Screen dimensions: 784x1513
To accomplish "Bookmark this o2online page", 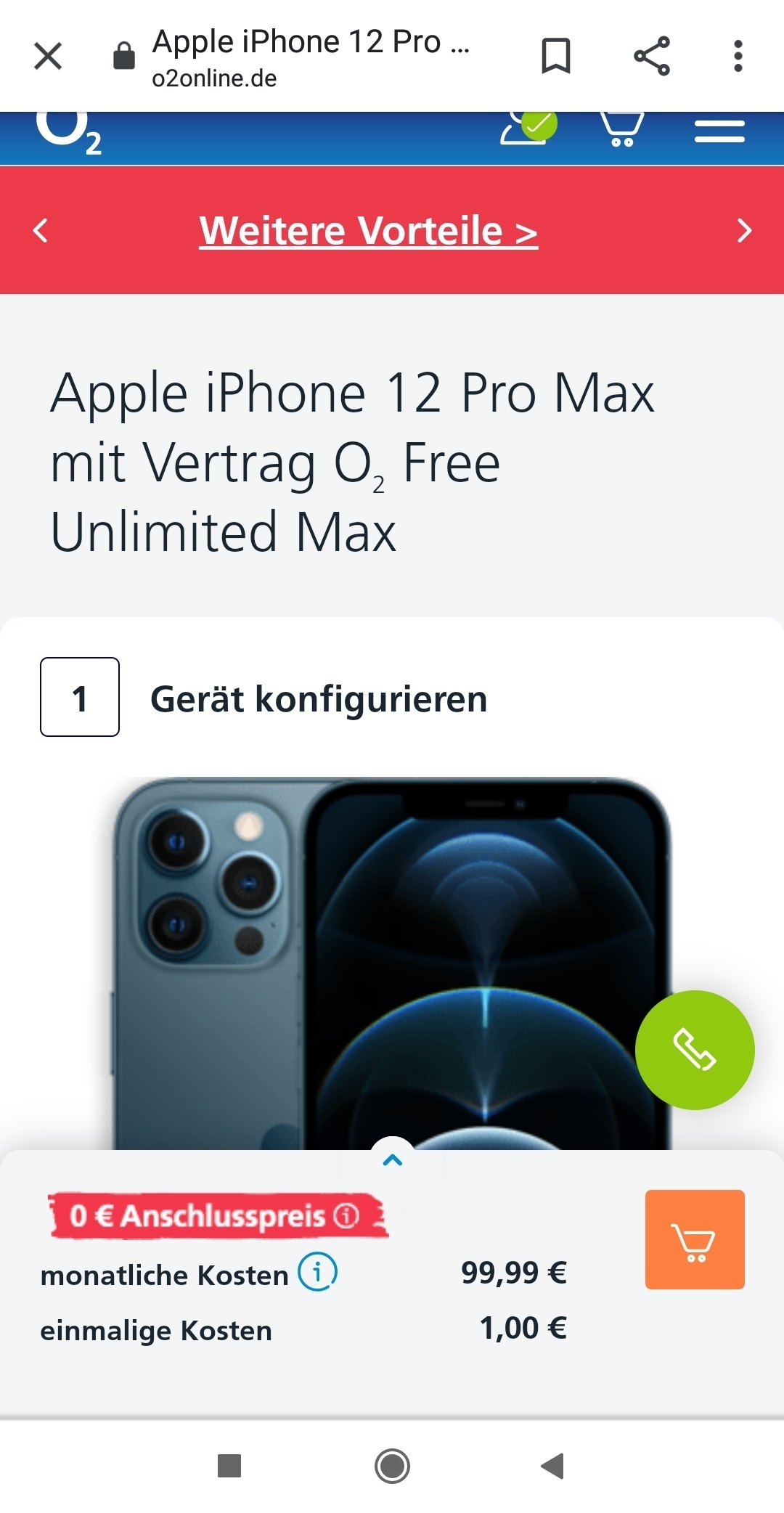I will (x=556, y=56).
